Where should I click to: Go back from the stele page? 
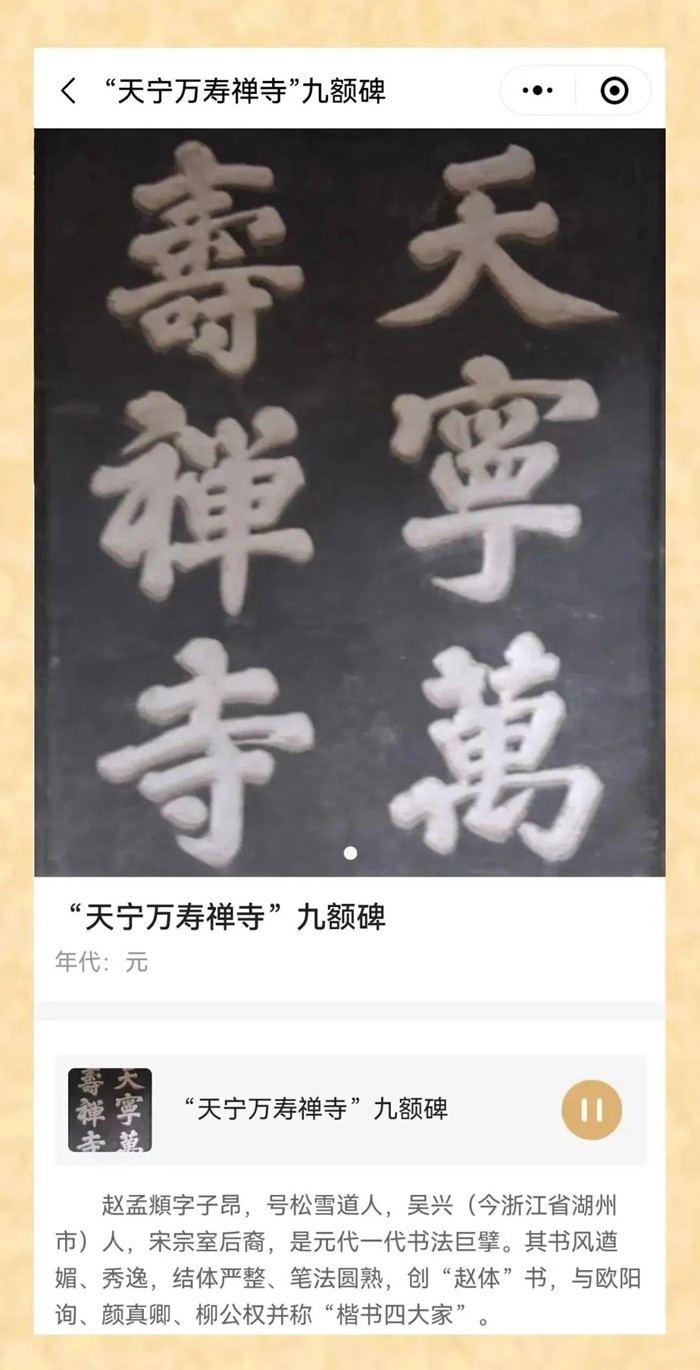click(68, 92)
